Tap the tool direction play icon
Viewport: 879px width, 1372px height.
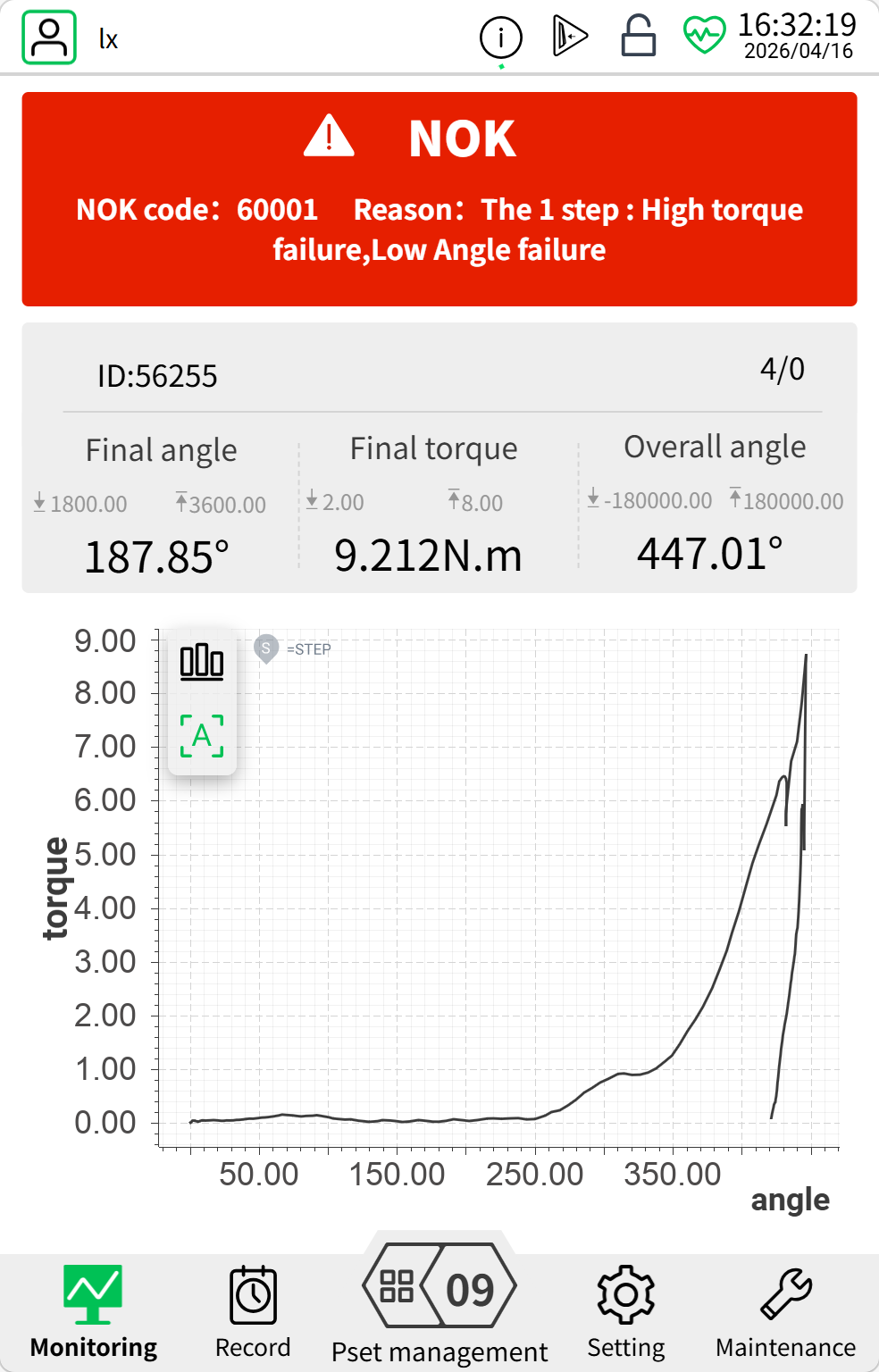coord(570,37)
